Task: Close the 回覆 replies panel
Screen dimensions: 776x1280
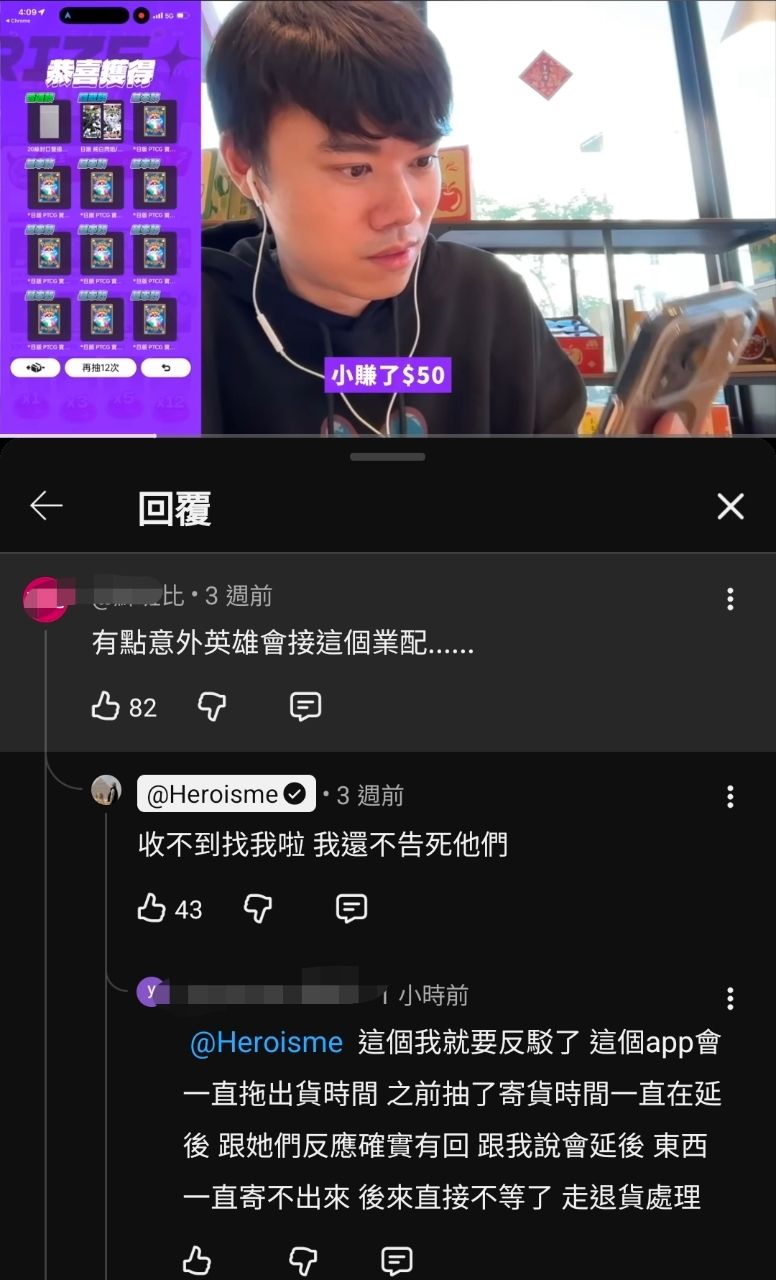Action: pos(731,507)
